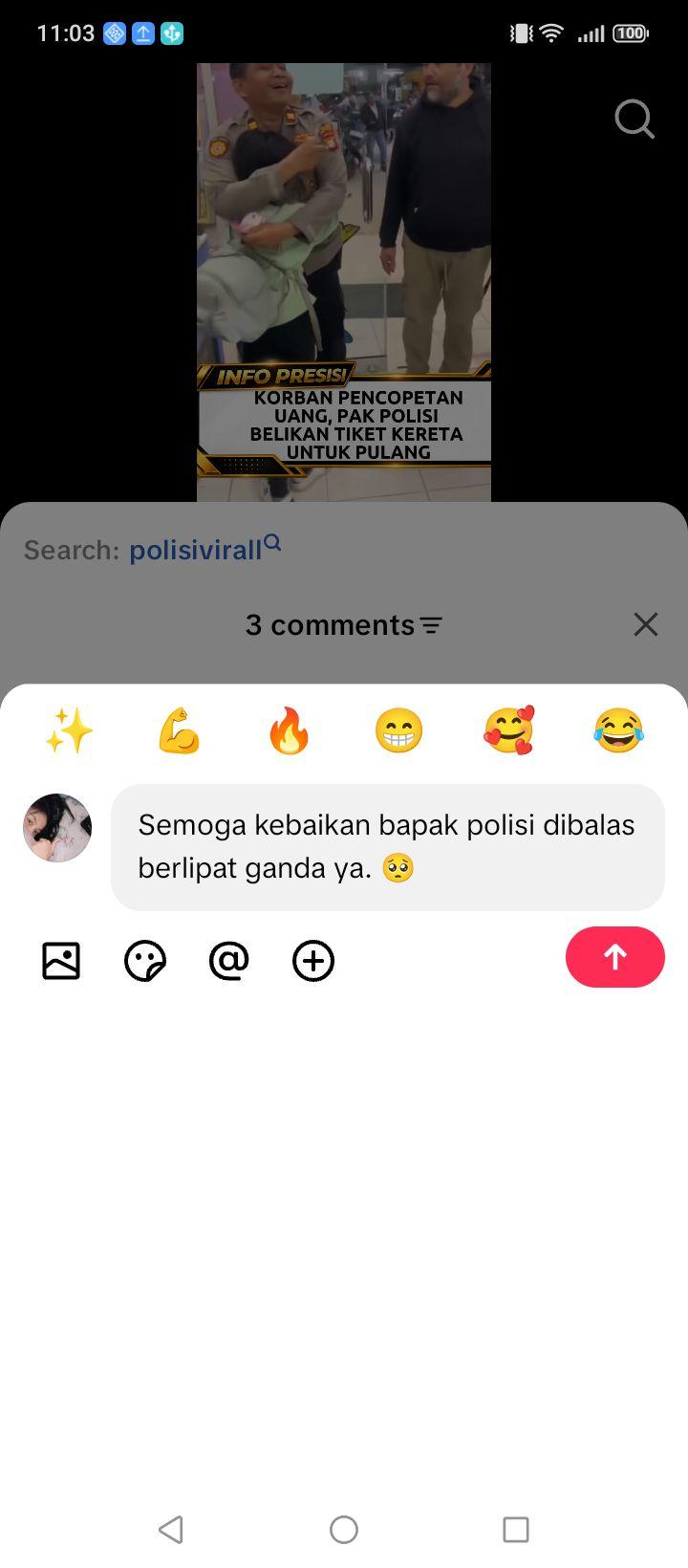The image size is (688, 1568).
Task: Sort the 3 comments
Action: point(431,625)
